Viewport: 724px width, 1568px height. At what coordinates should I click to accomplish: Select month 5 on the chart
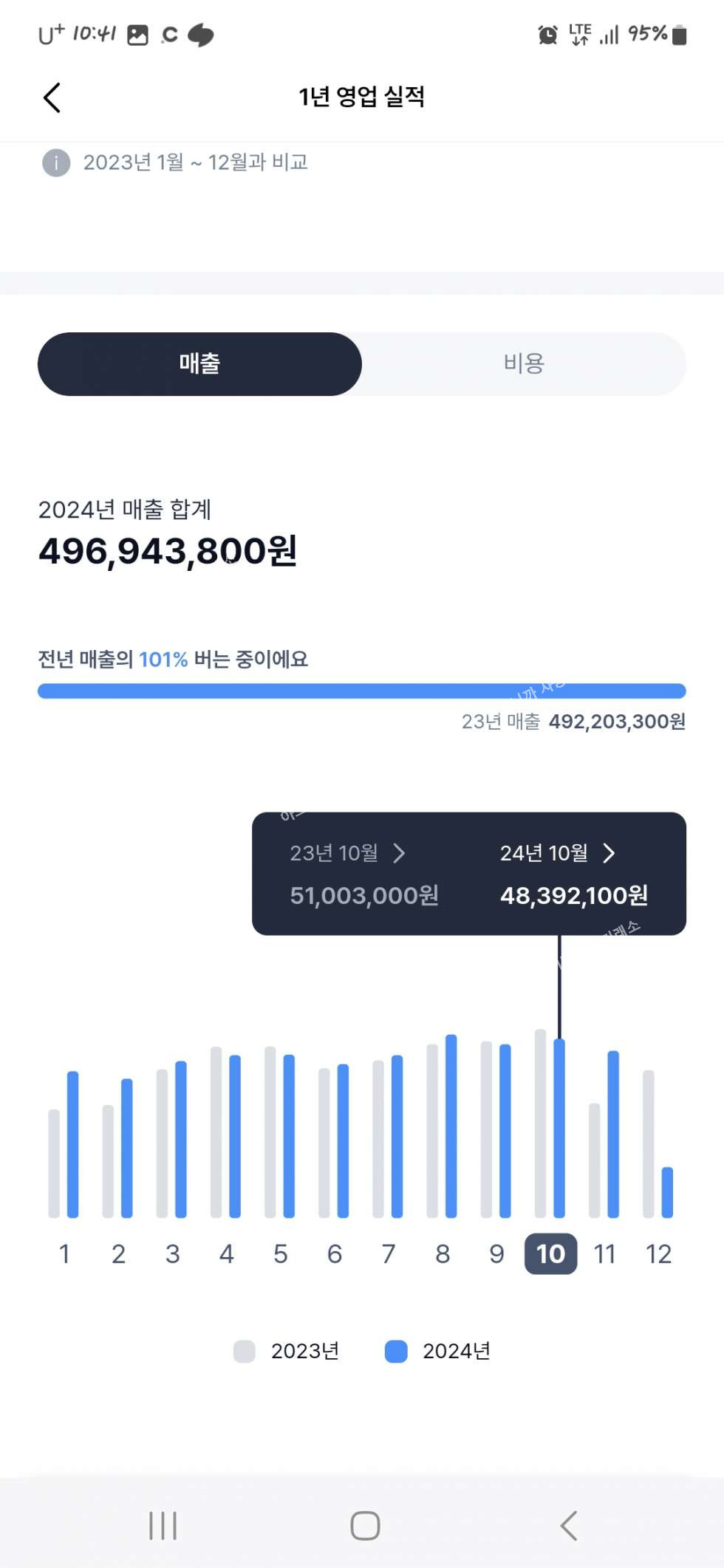tap(280, 1253)
